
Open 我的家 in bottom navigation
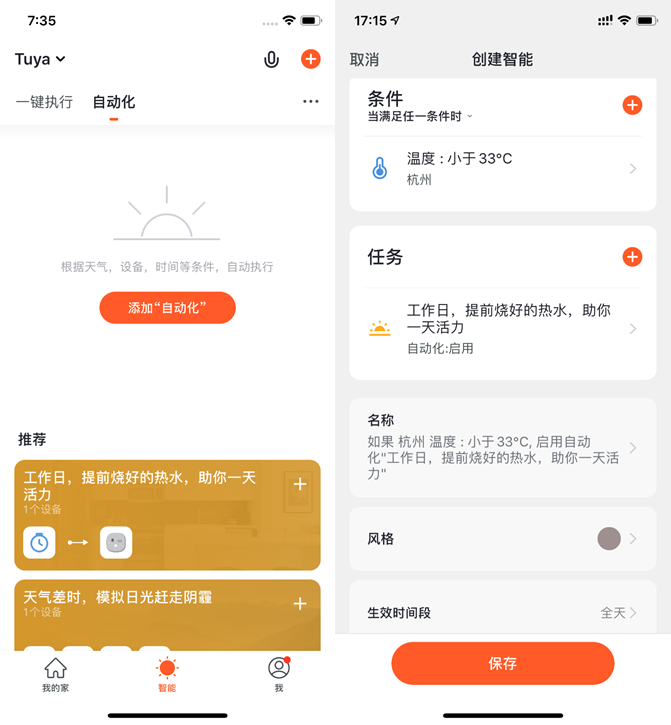click(x=56, y=675)
